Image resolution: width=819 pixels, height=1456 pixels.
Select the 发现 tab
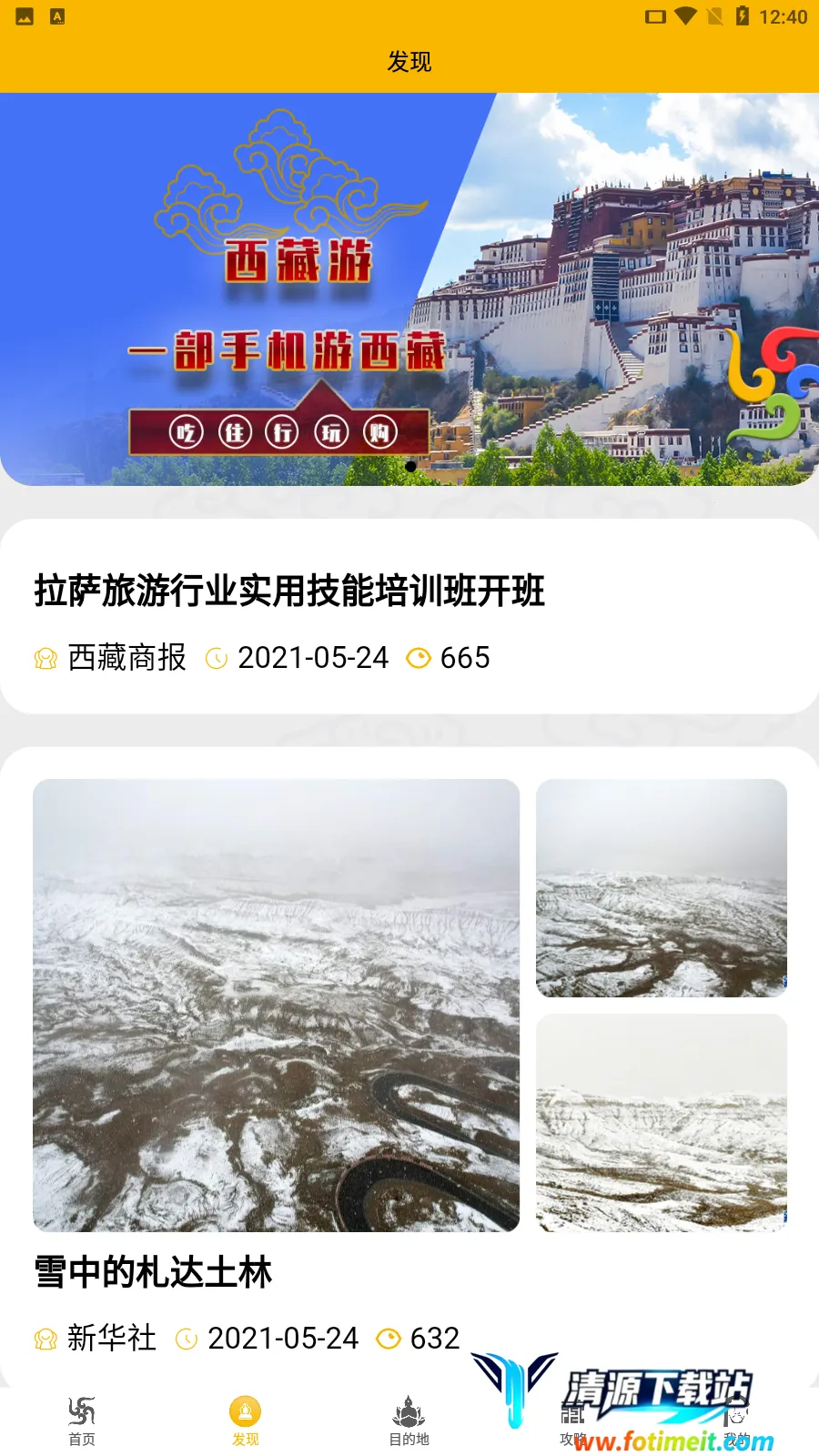(245, 1421)
